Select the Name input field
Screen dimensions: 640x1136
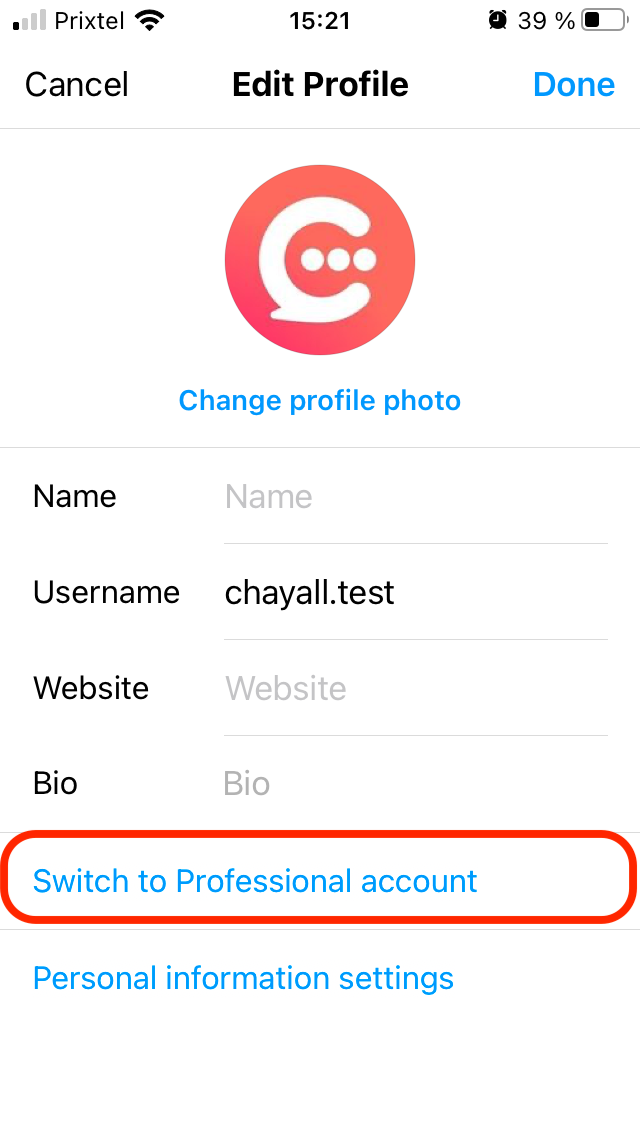pyautogui.click(x=414, y=497)
